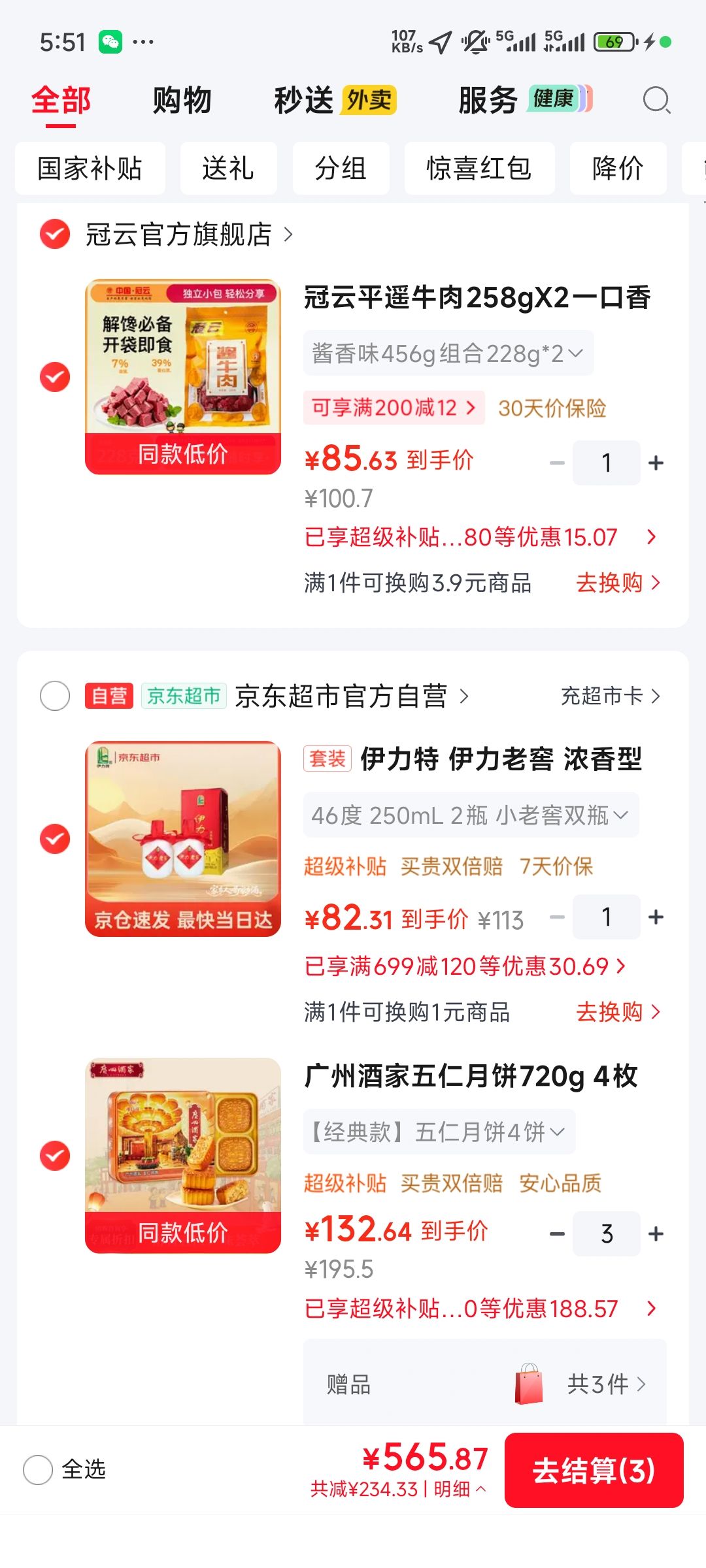Switch to the 秒送 外卖 tab

coord(335,101)
